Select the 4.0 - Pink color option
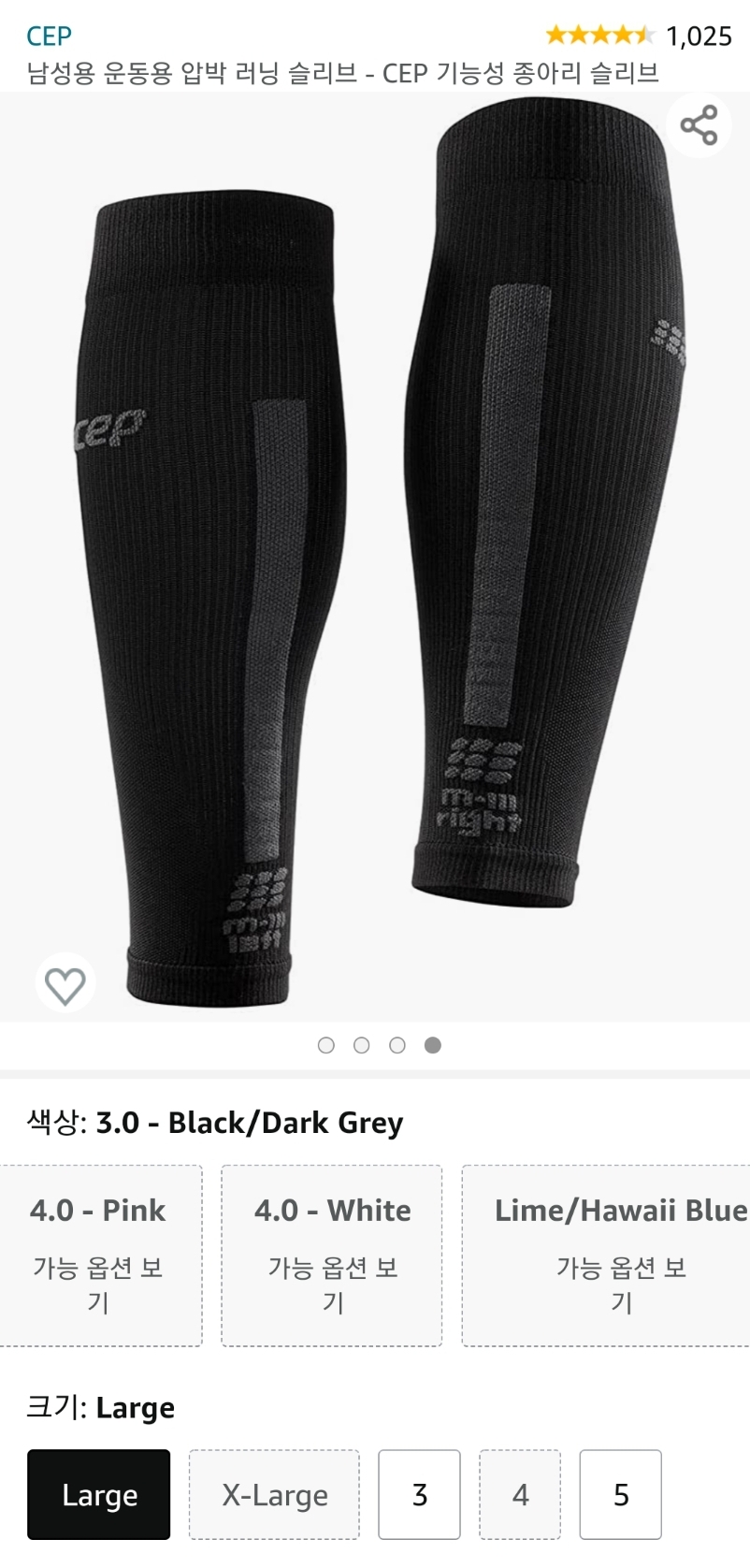The height and width of the screenshot is (1568, 750). click(x=98, y=1255)
